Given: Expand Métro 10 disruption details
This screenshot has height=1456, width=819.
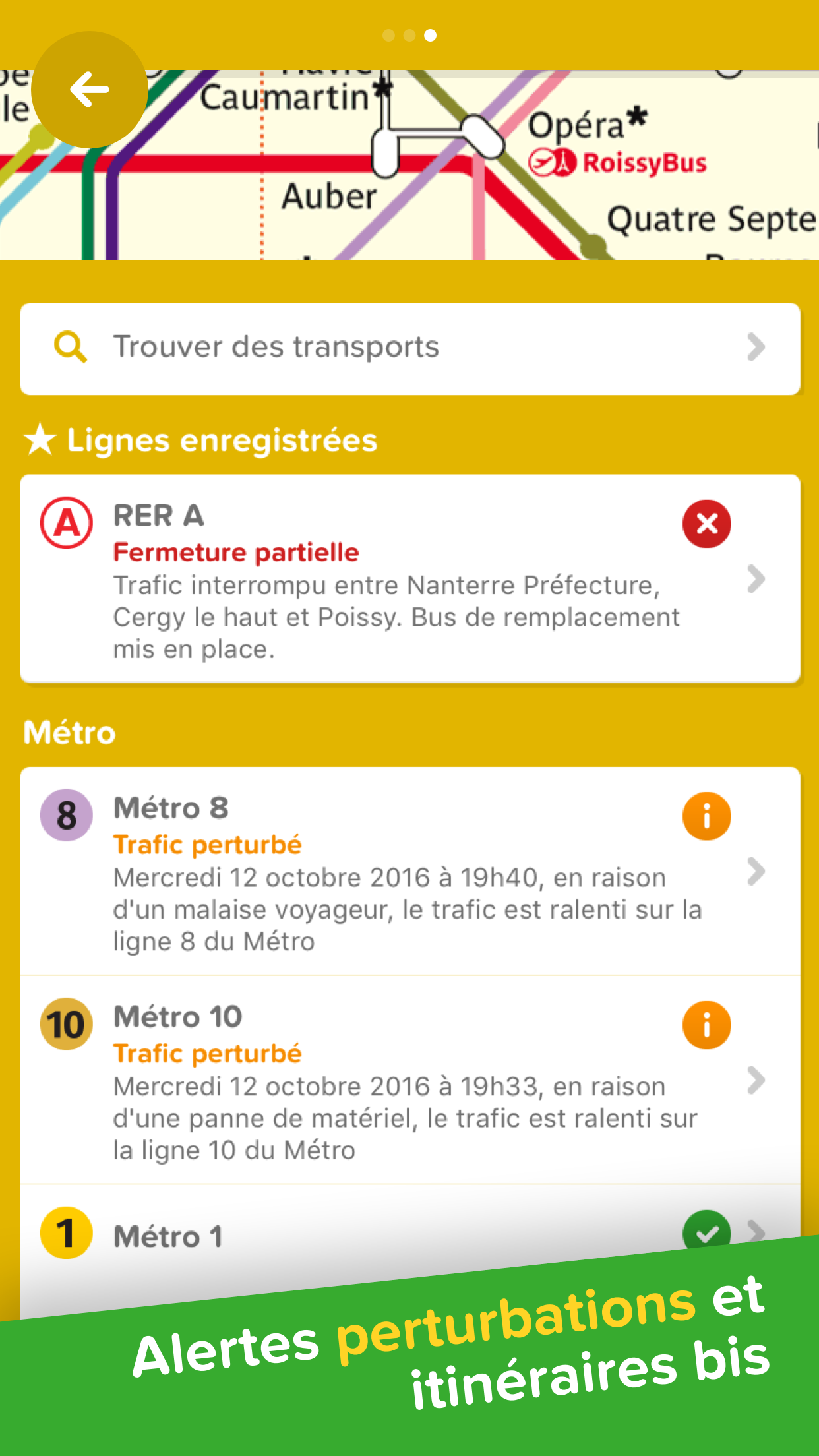Looking at the screenshot, I should point(757,1081).
